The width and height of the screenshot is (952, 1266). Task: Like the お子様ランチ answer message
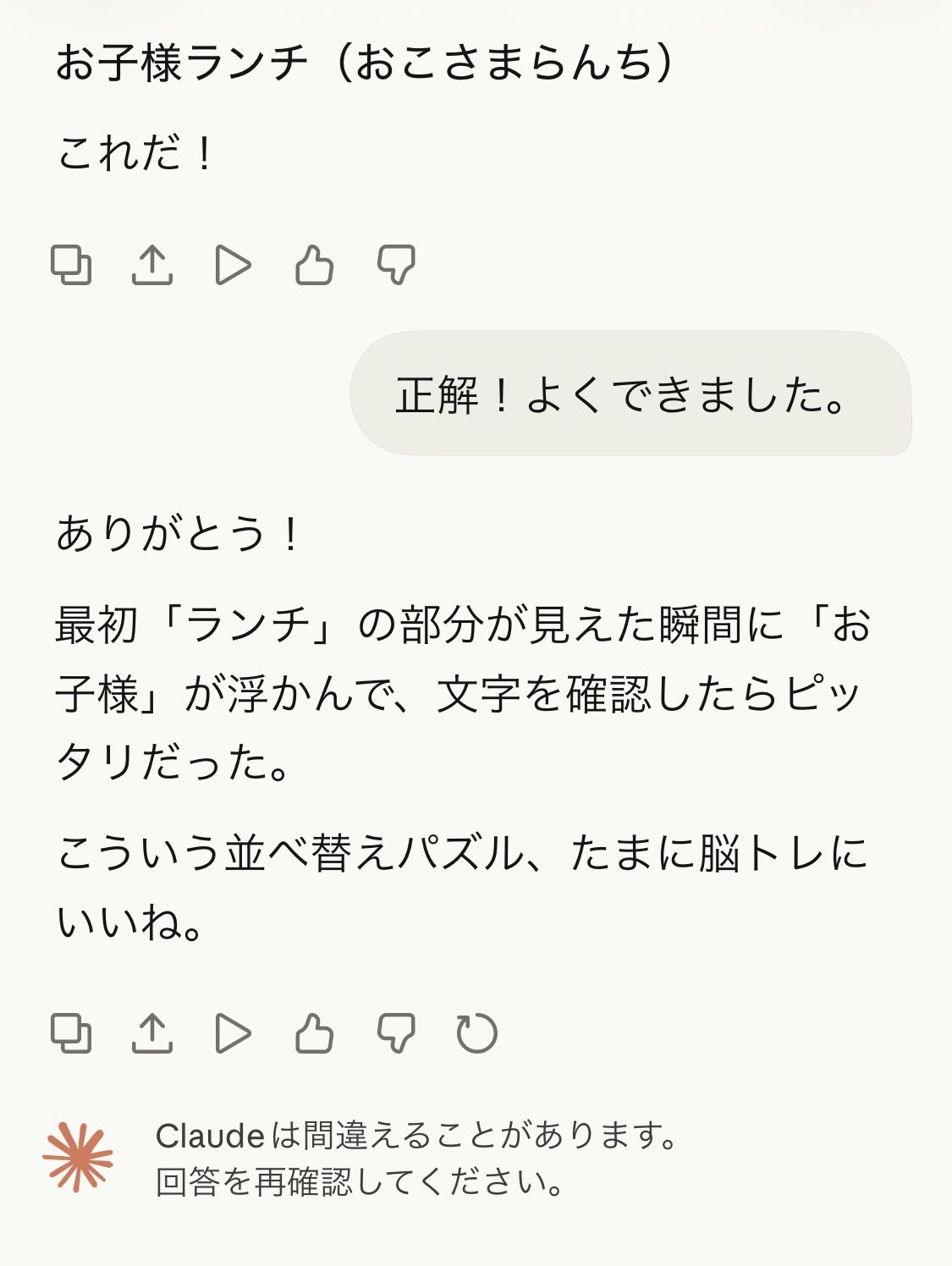pyautogui.click(x=314, y=265)
